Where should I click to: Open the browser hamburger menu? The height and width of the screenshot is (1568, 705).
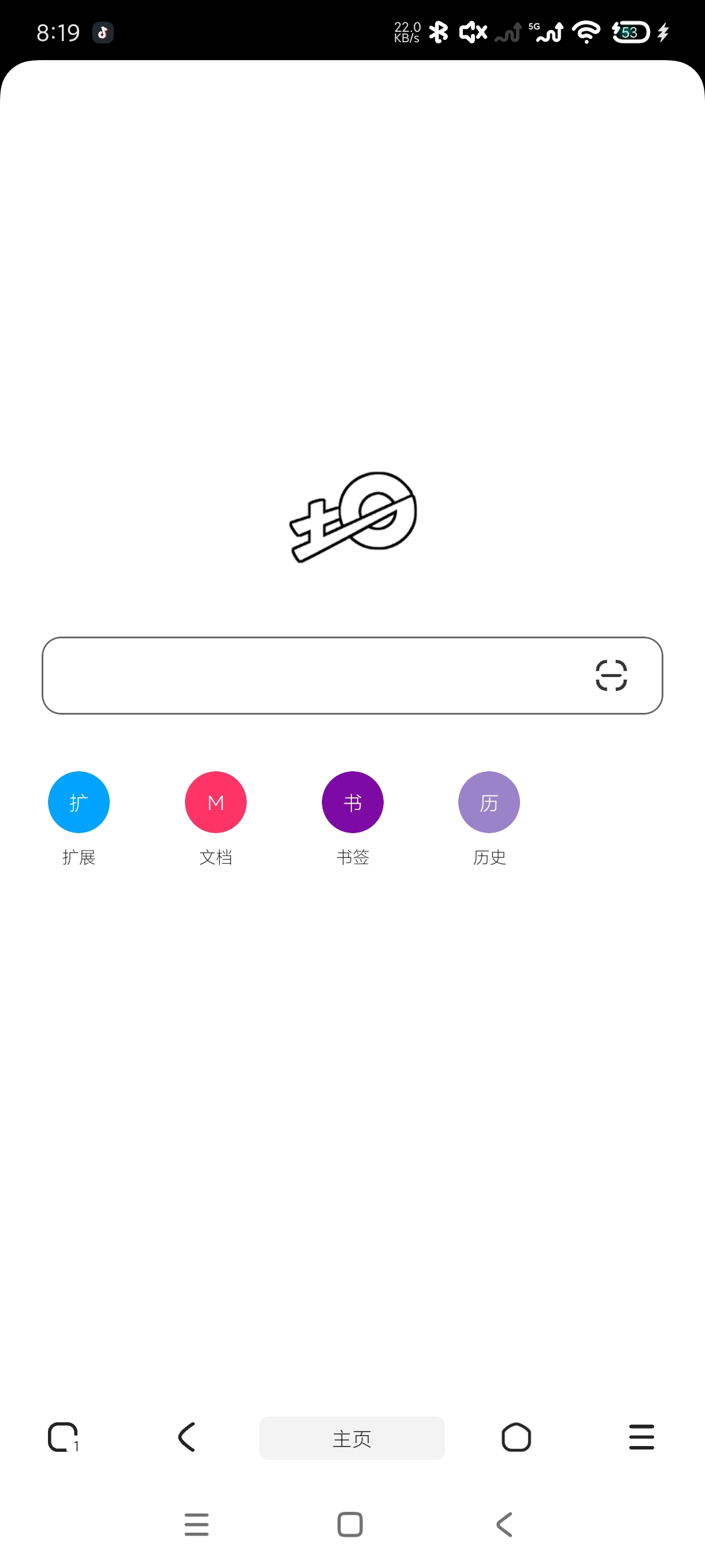coord(641,1438)
